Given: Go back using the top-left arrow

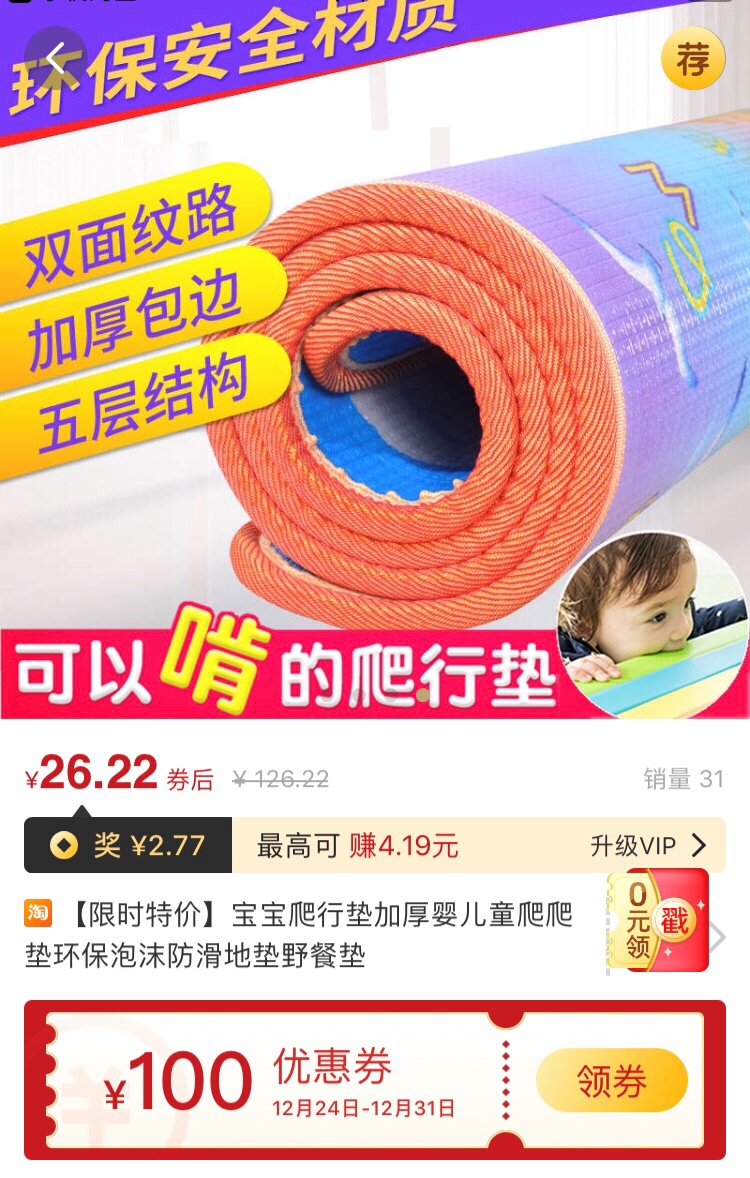Looking at the screenshot, I should coord(56,58).
